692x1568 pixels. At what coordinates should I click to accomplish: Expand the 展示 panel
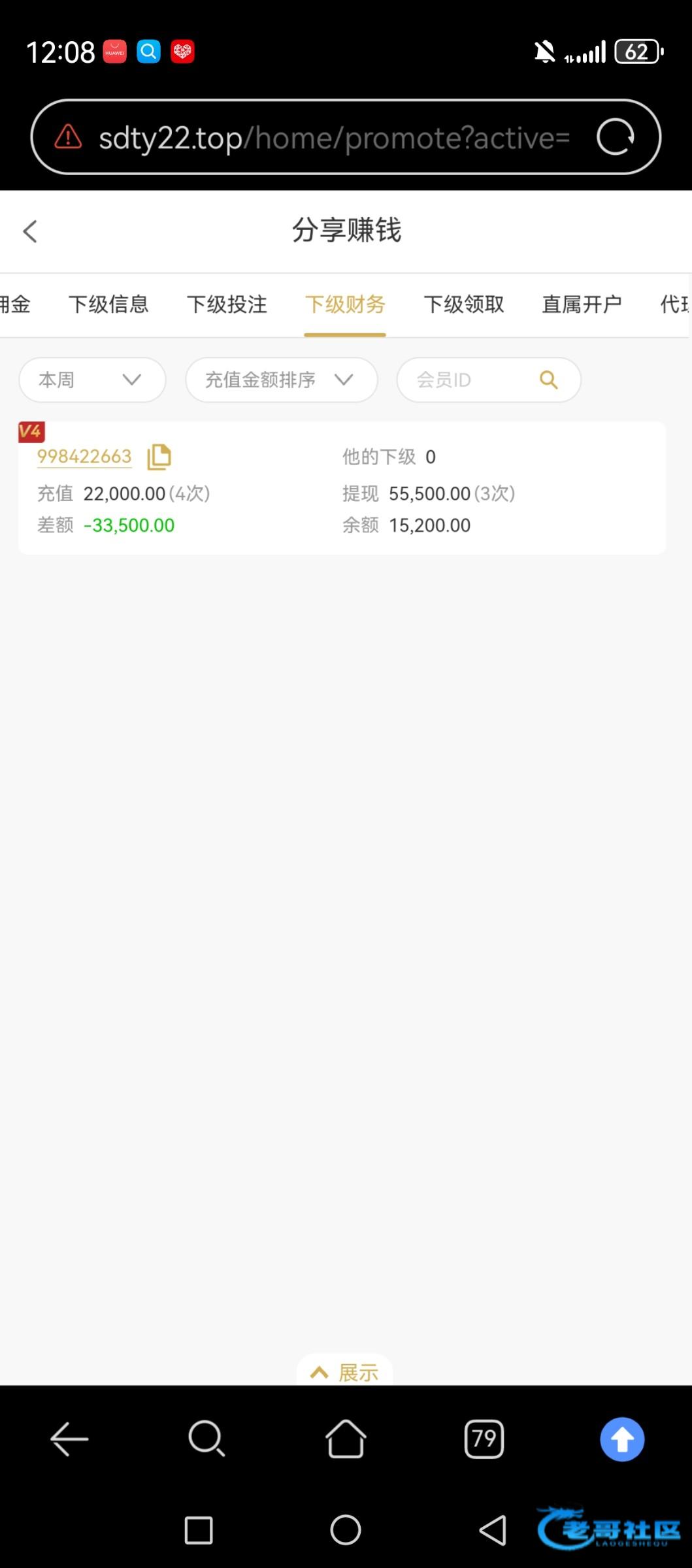(x=345, y=1372)
